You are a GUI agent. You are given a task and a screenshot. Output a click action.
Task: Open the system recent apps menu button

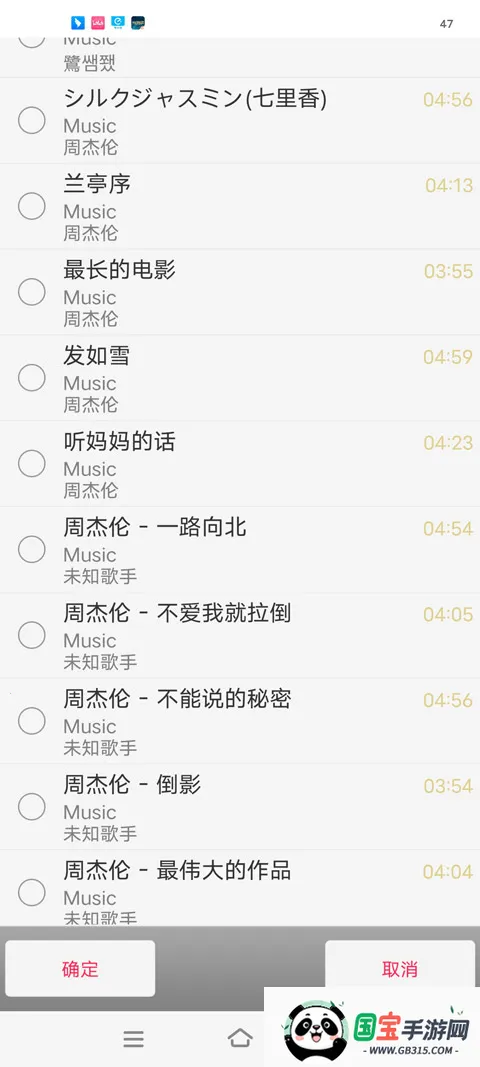pos(133,1038)
